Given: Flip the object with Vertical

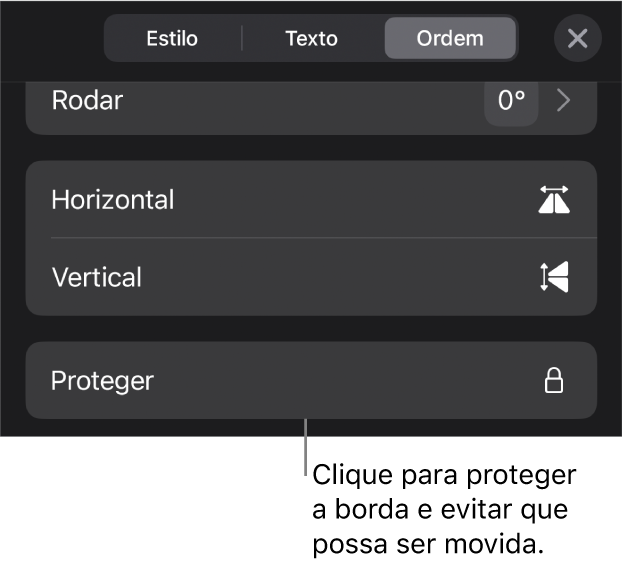Looking at the screenshot, I should (x=311, y=277).
